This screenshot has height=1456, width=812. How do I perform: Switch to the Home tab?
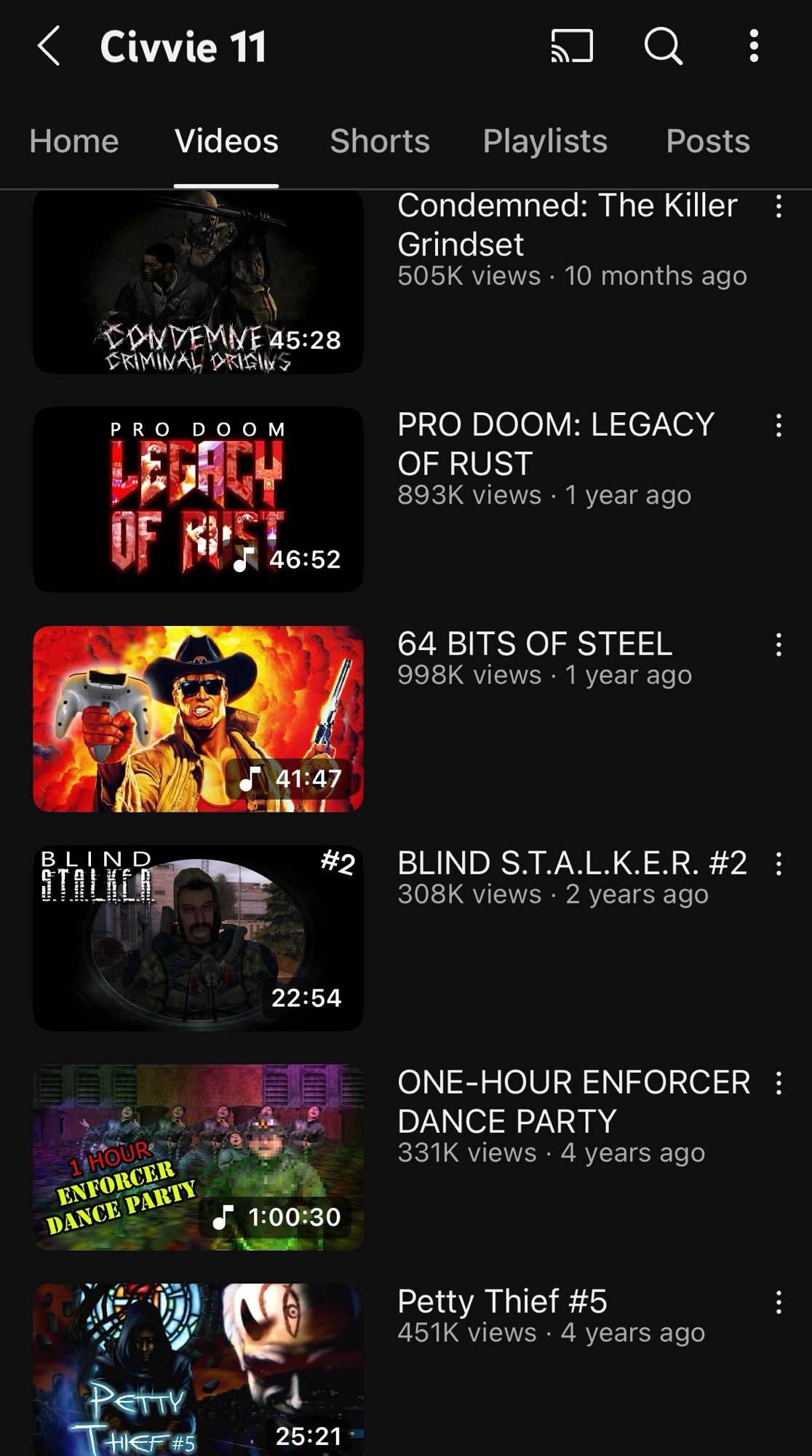tap(73, 141)
